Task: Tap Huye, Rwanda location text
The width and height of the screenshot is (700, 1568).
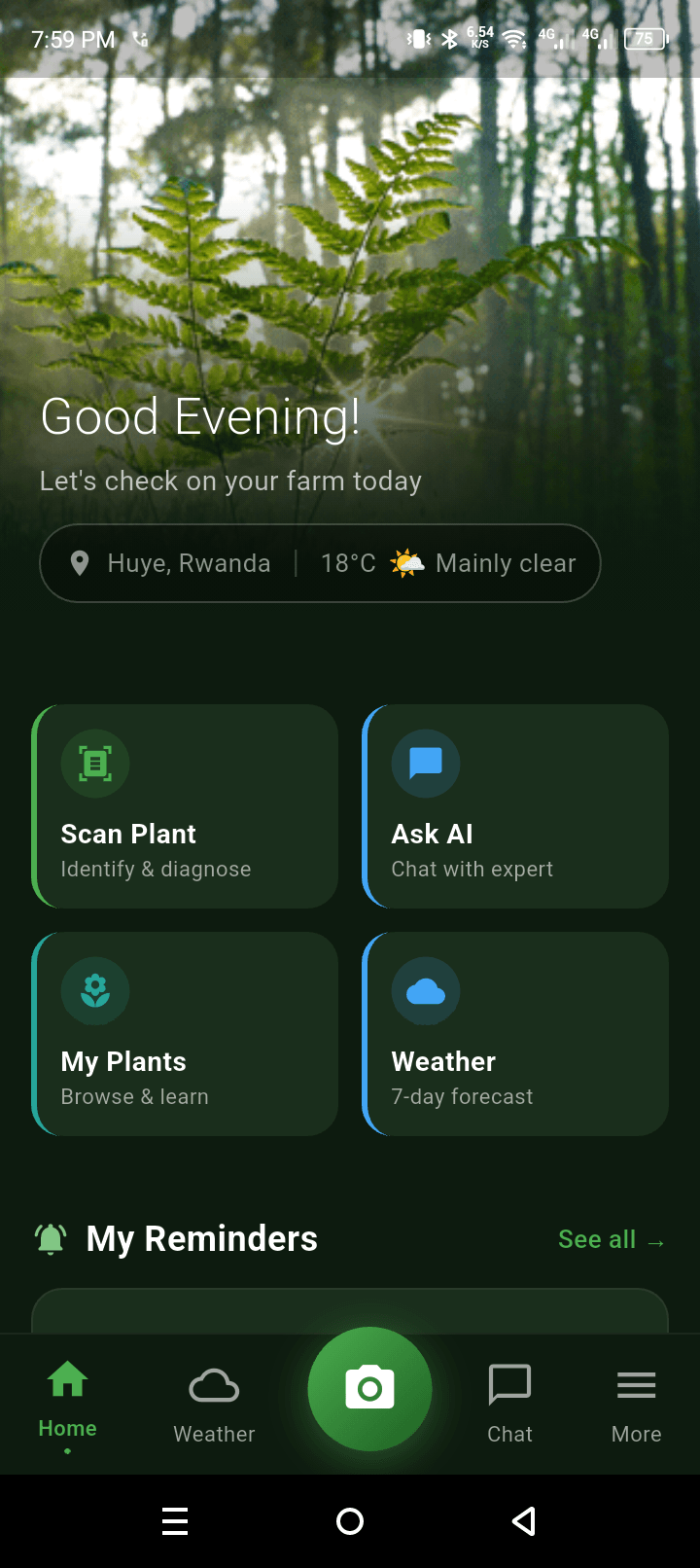Action: pos(189,563)
